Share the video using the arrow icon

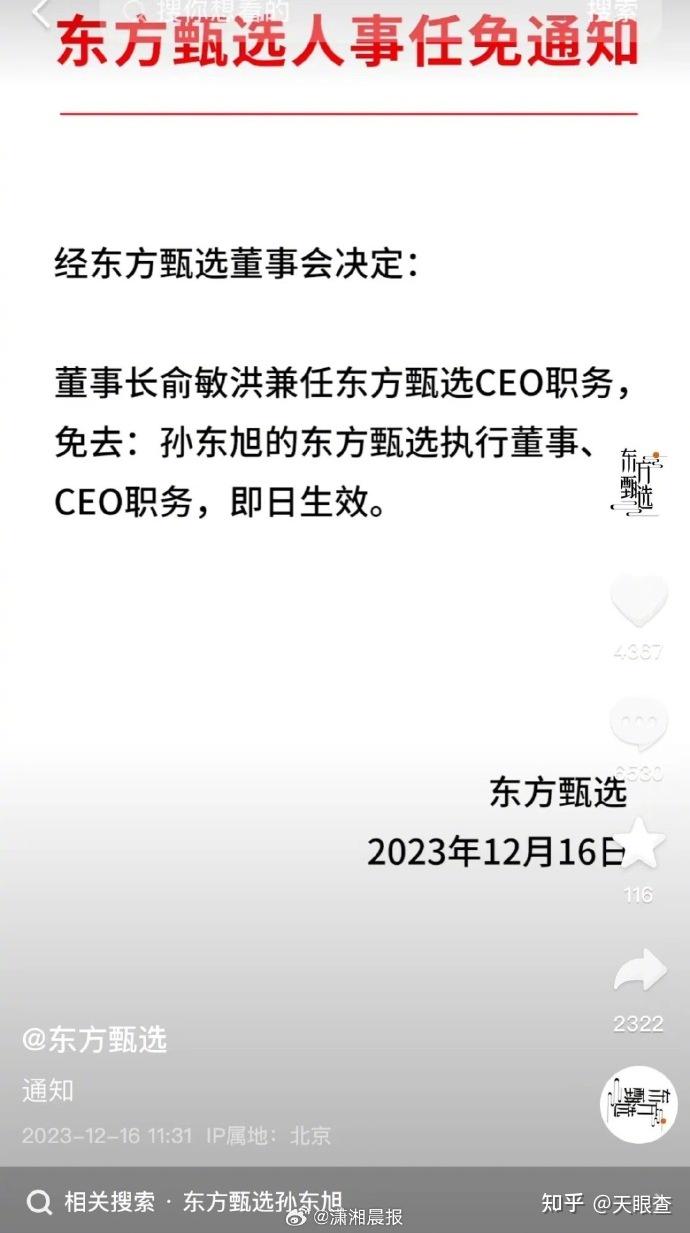pos(638,971)
